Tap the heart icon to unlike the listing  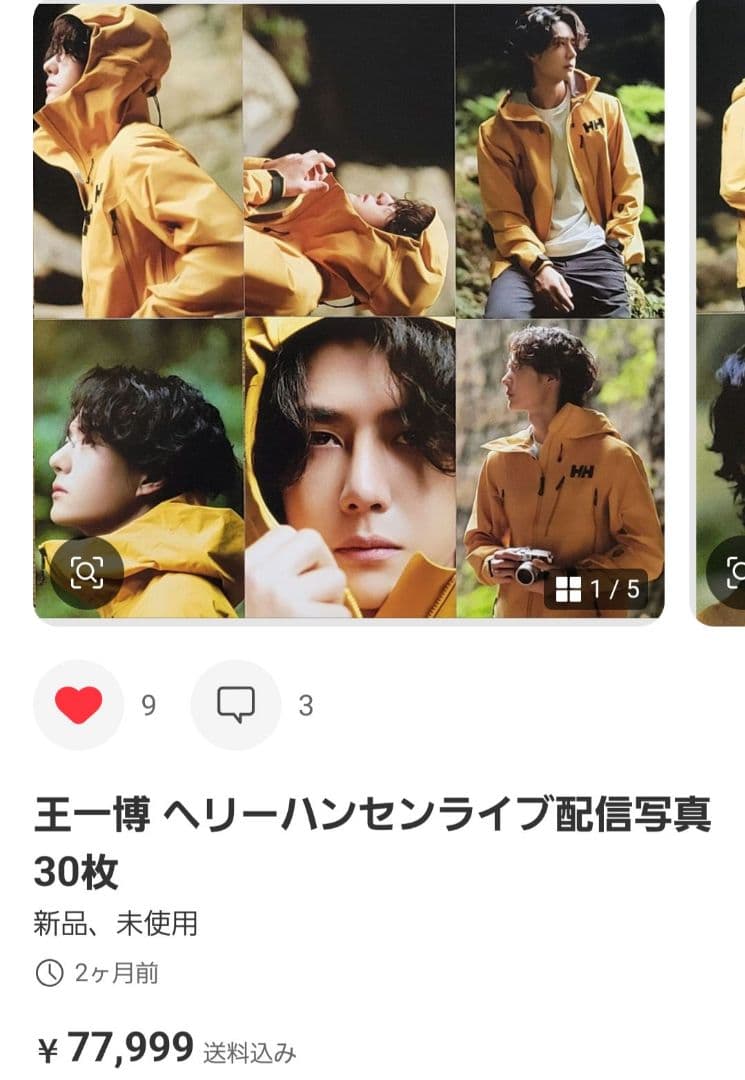[78, 704]
